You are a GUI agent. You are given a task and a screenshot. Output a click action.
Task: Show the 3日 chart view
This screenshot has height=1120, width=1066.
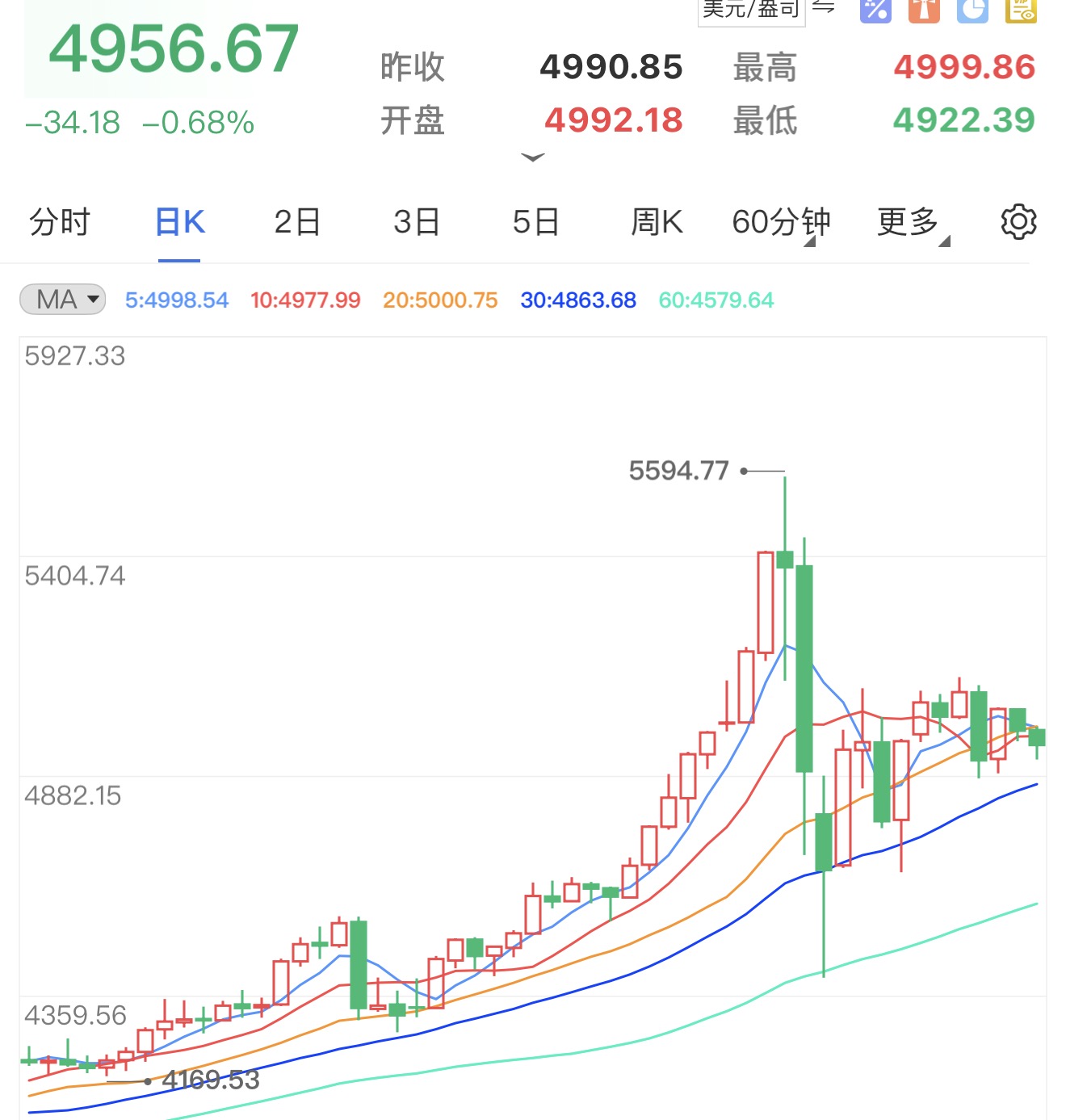pos(417,221)
